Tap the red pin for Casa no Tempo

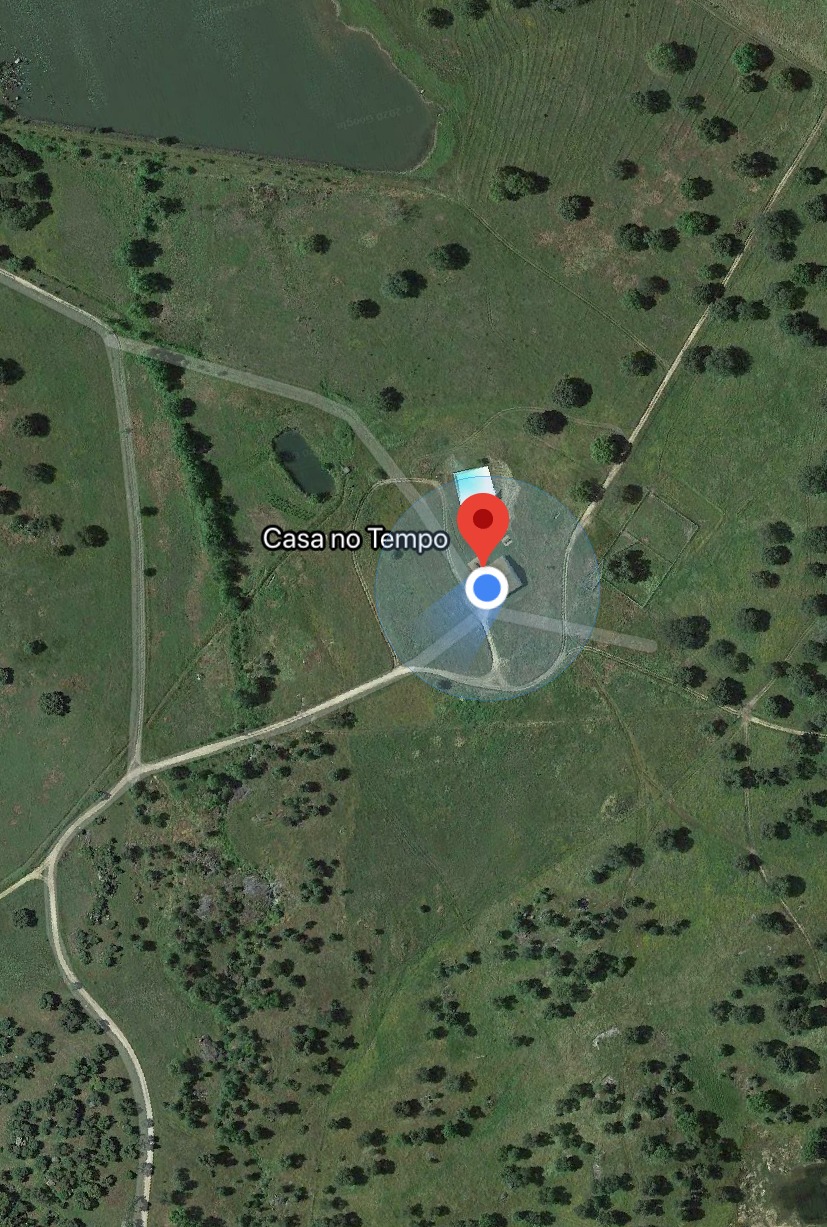484,523
